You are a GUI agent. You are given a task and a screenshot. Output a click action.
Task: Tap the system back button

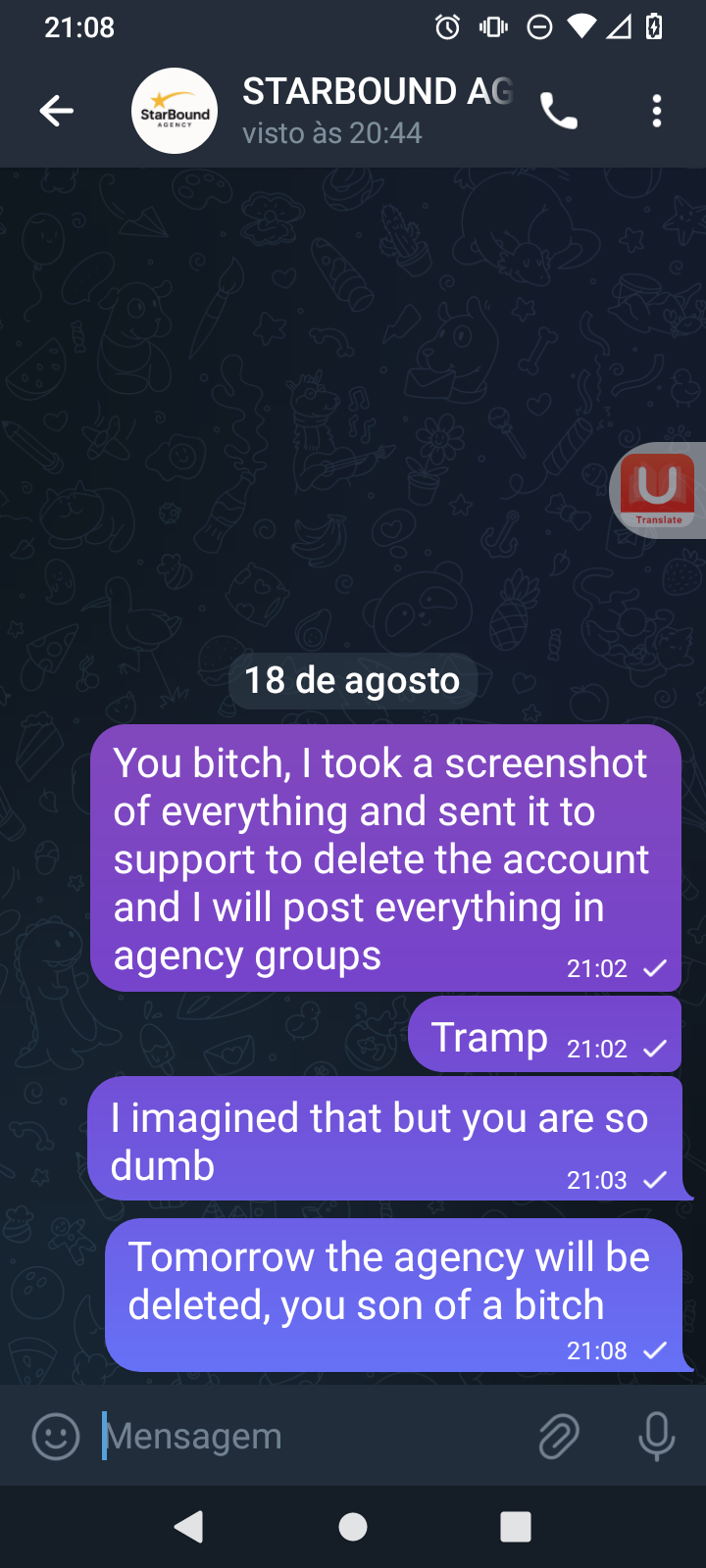(188, 1526)
